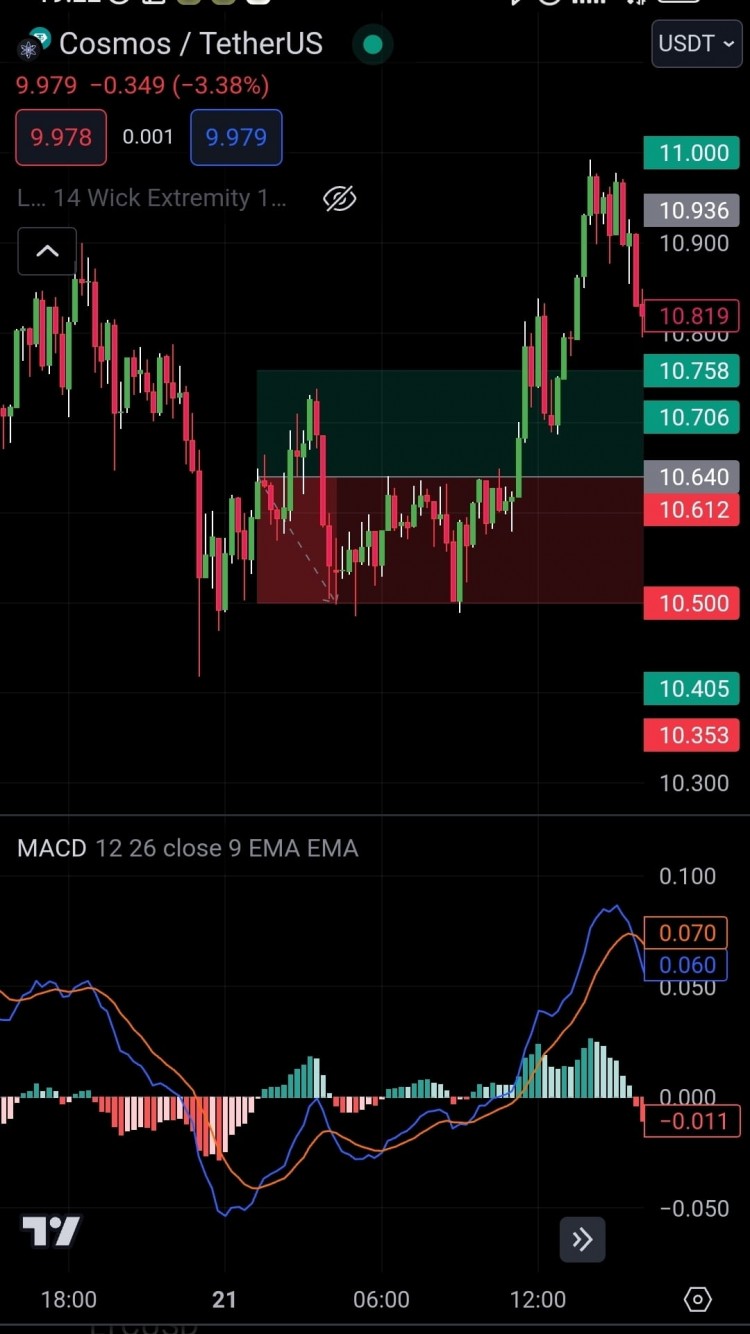The width and height of the screenshot is (750, 1334).
Task: Click the red 10.819 current price label
Action: [x=691, y=315]
